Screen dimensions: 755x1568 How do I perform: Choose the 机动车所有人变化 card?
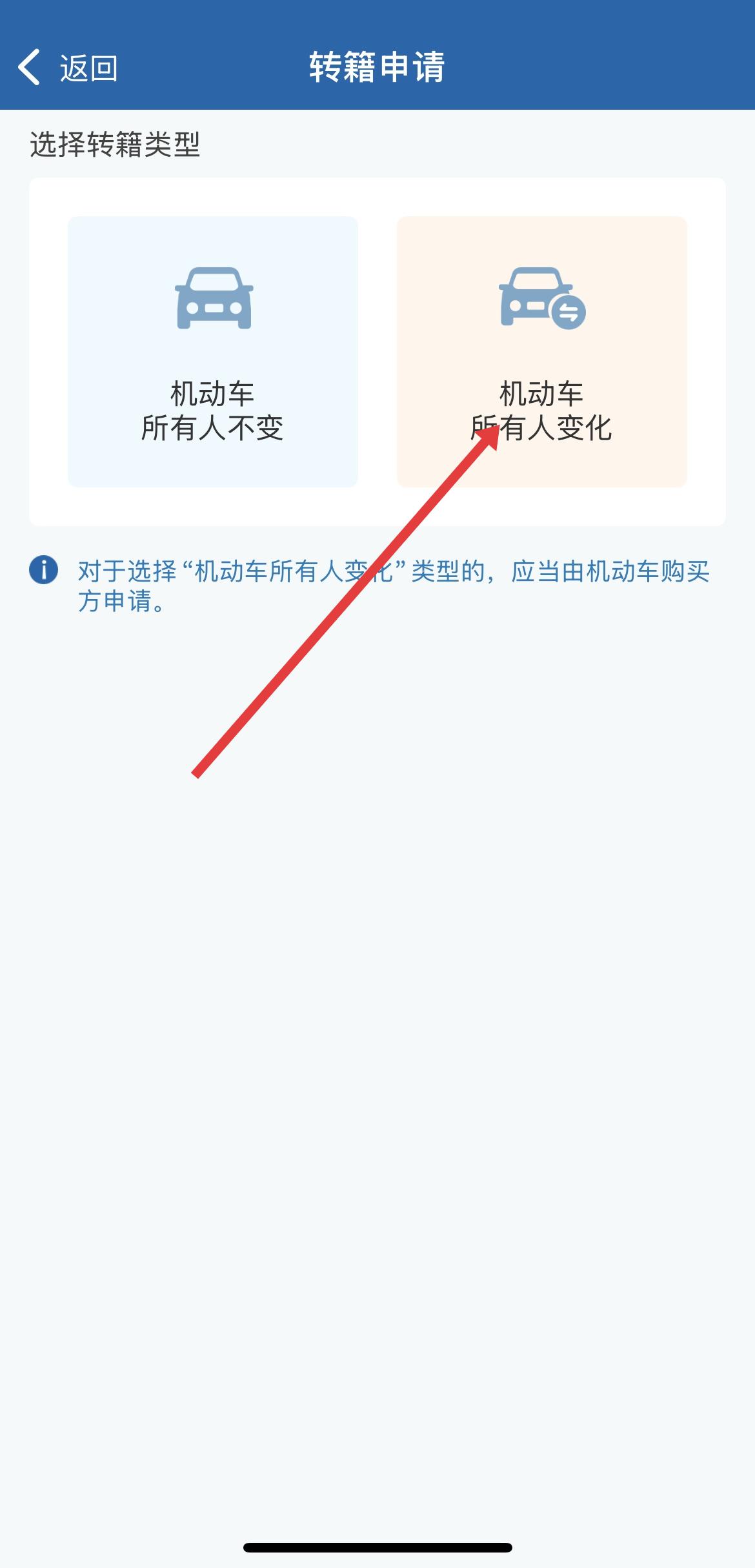point(541,352)
